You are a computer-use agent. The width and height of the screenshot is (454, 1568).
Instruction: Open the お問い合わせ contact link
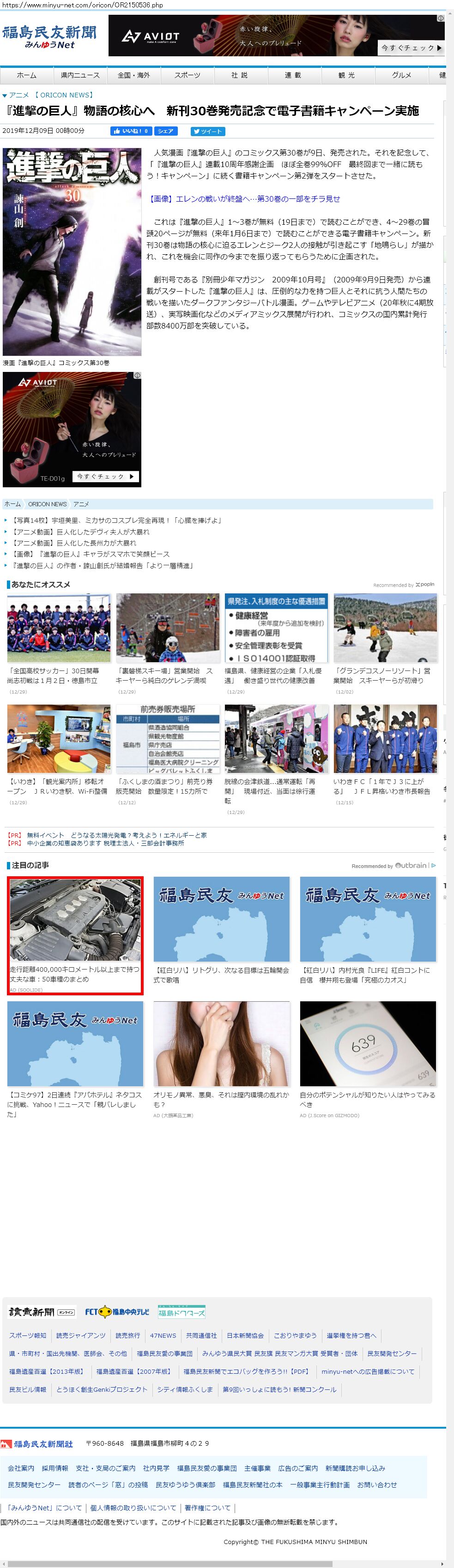coord(376,1484)
